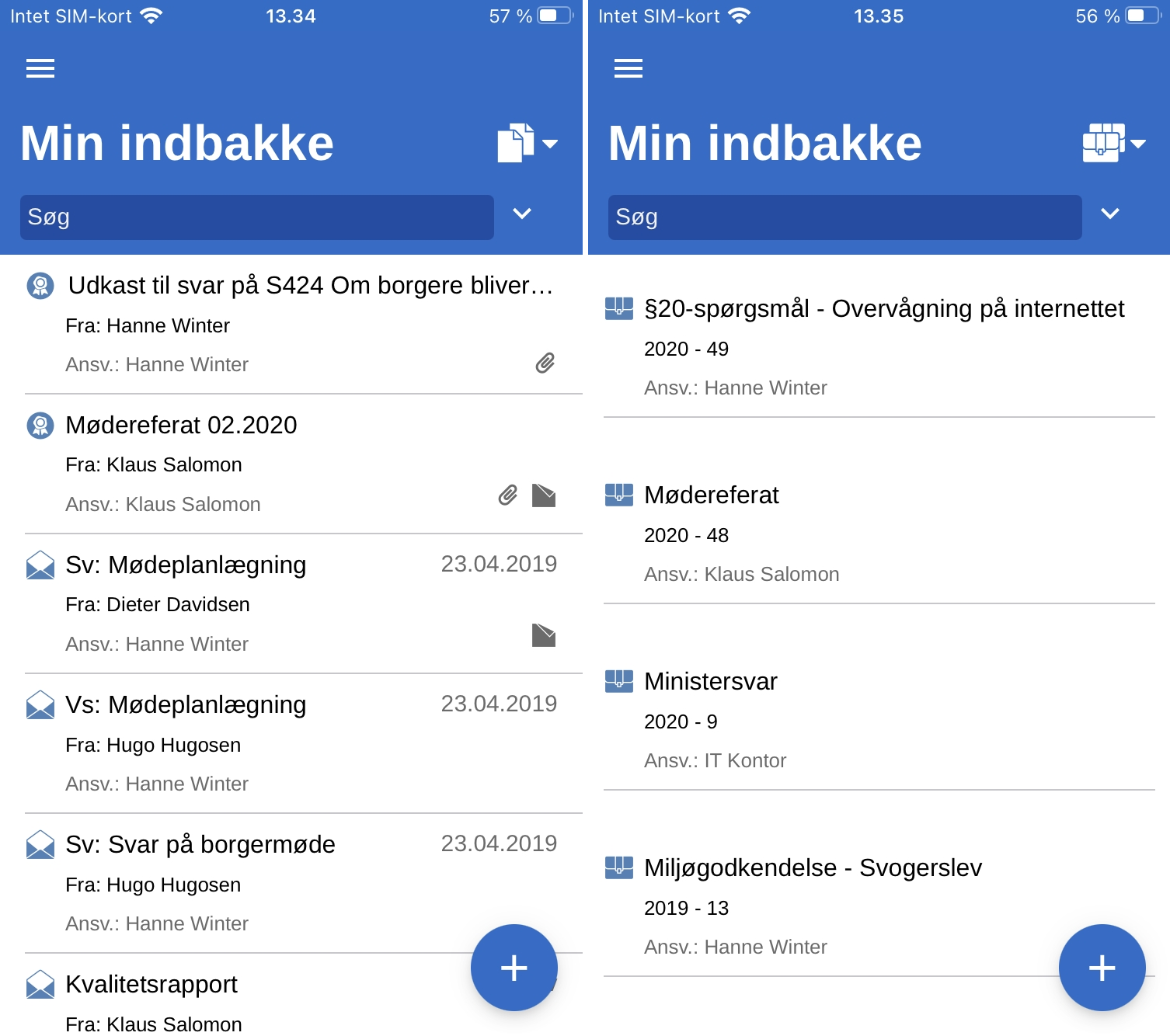Open the hamburger menu on the documents inbox
This screenshot has height=1036, width=1170.
click(40, 68)
